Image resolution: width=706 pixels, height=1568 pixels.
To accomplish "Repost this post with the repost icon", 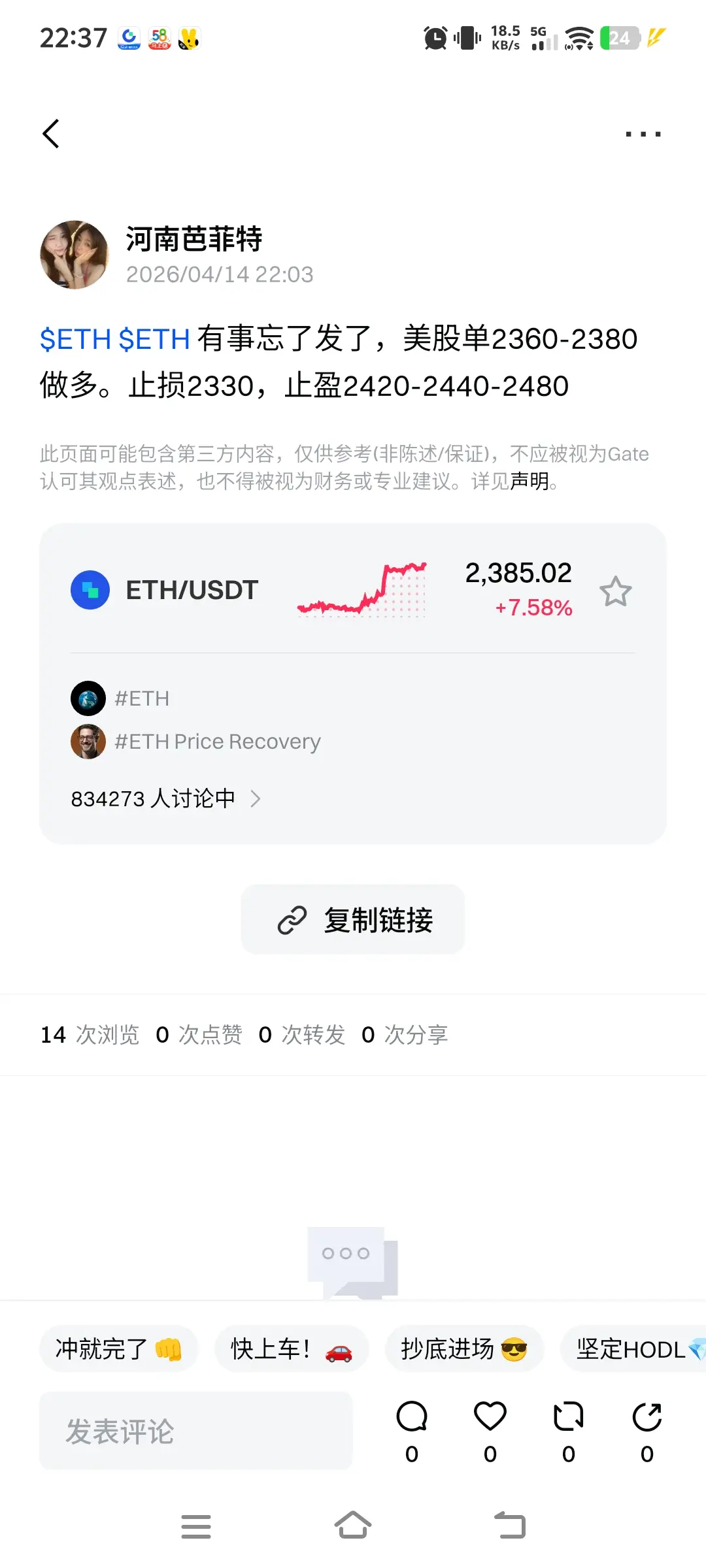I will pyautogui.click(x=569, y=1417).
